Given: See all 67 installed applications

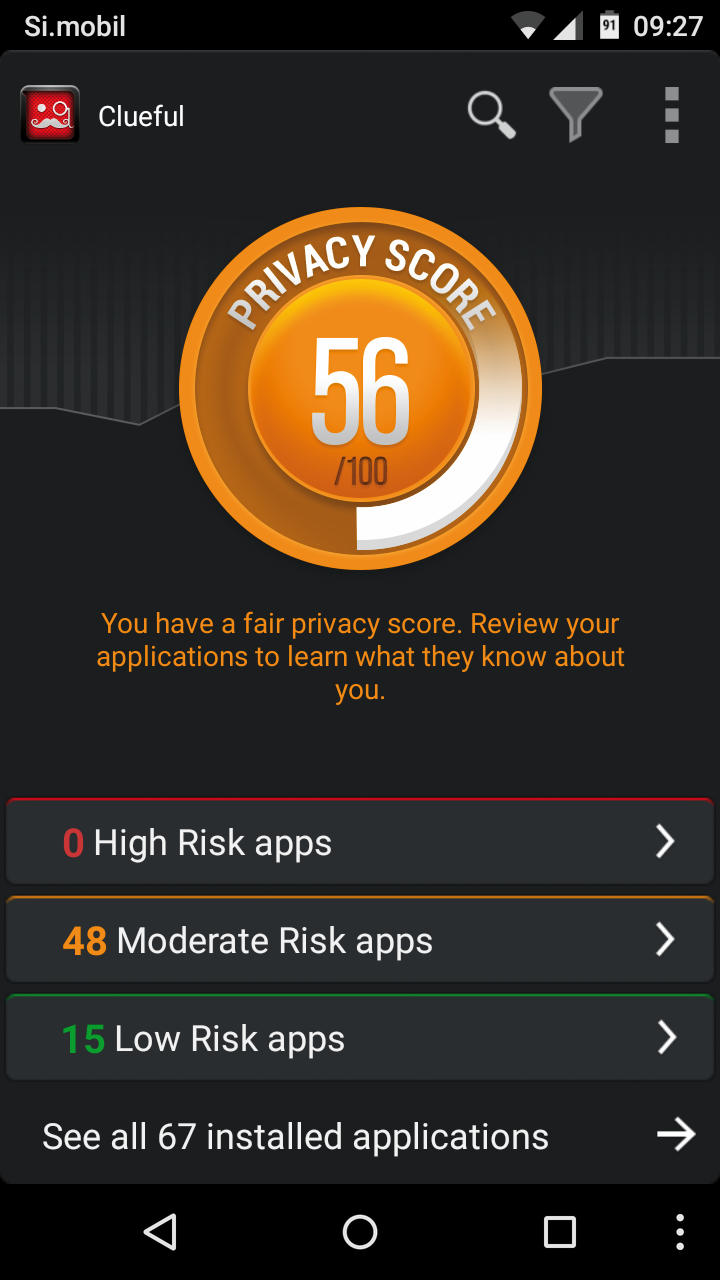Looking at the screenshot, I should (360, 1136).
